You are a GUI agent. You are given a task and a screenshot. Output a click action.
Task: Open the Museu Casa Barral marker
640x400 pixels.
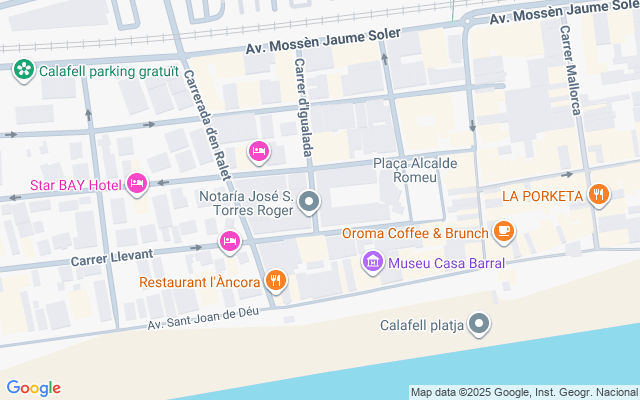pyautogui.click(x=373, y=262)
